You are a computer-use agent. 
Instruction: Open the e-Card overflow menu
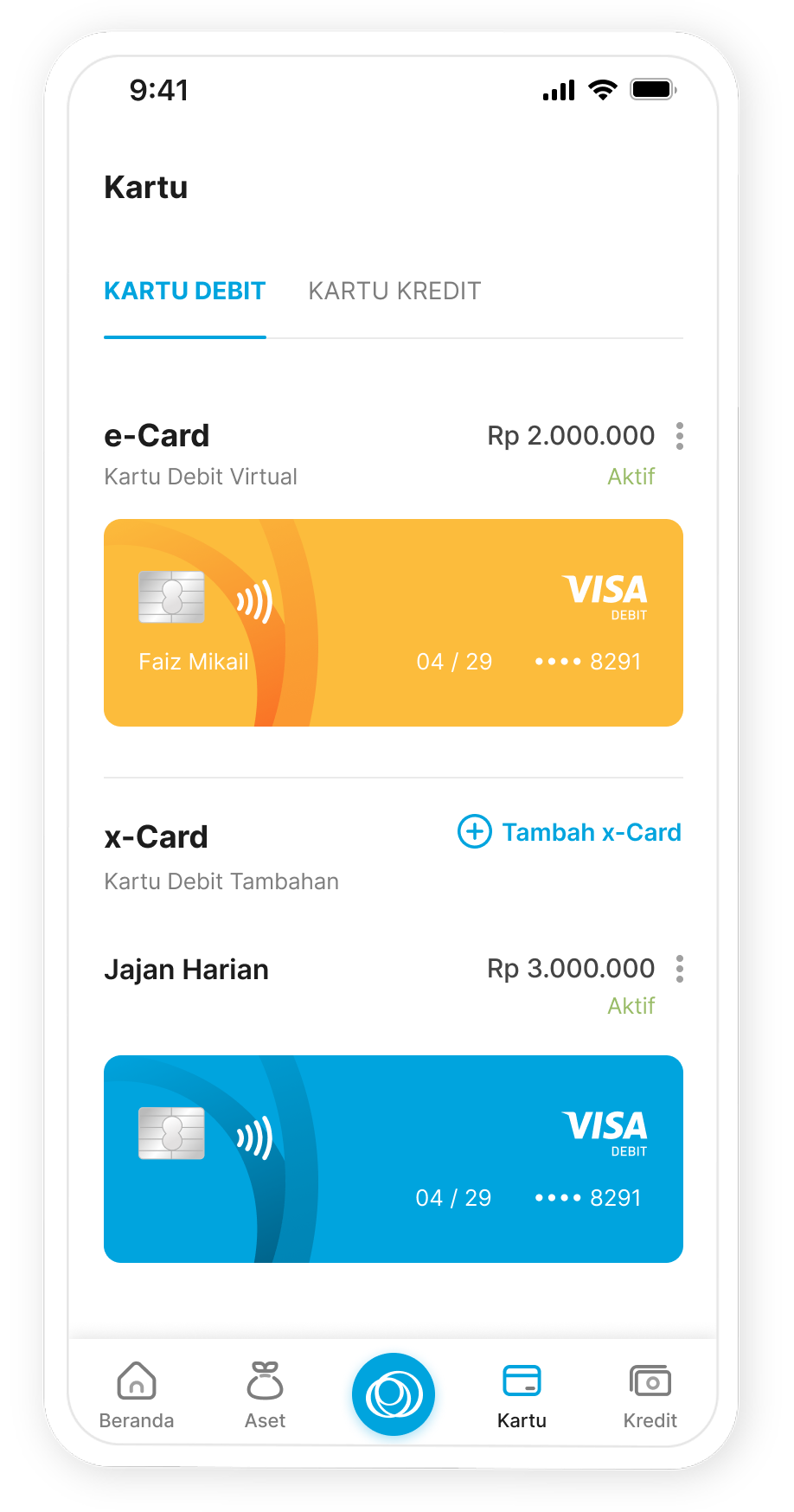680,436
